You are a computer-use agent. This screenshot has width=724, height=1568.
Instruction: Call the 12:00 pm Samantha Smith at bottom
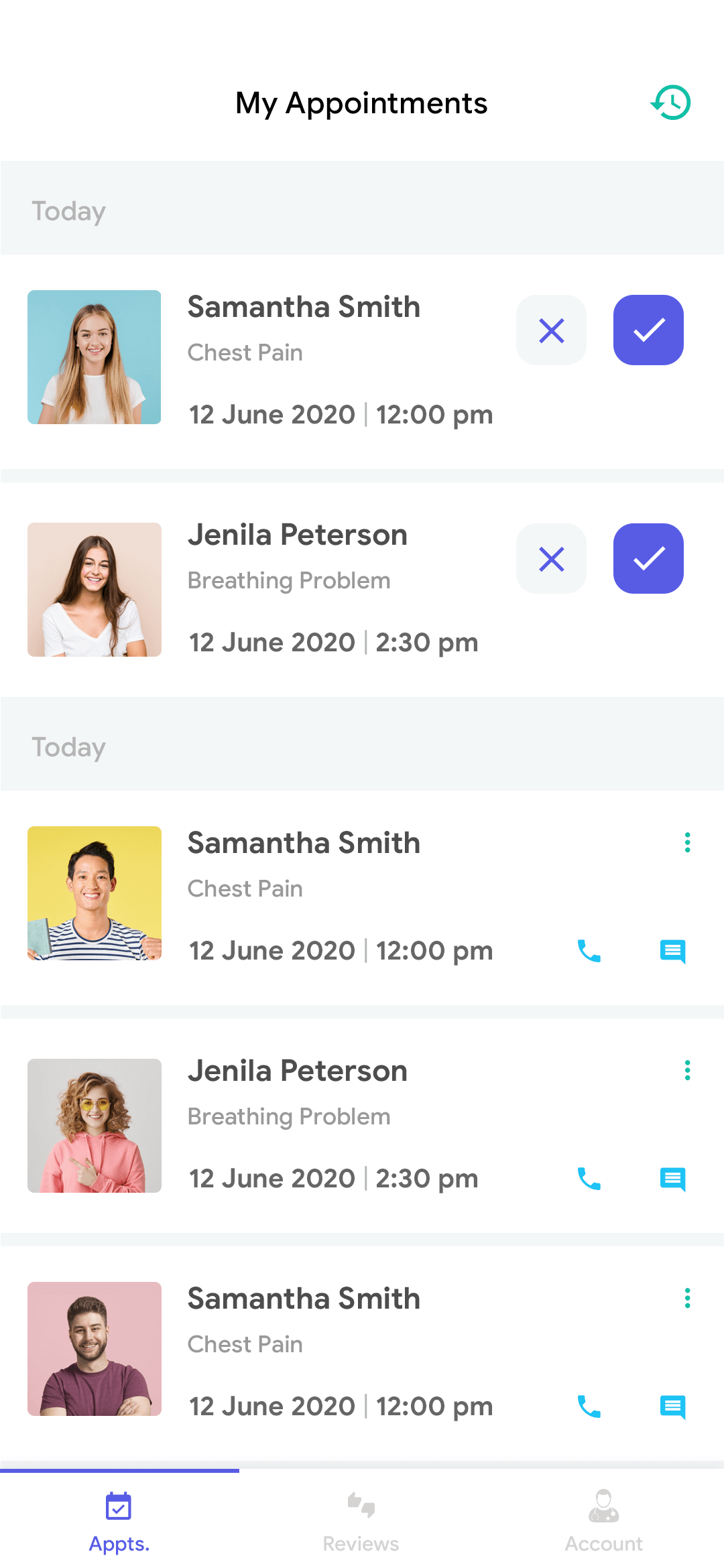click(x=588, y=1406)
